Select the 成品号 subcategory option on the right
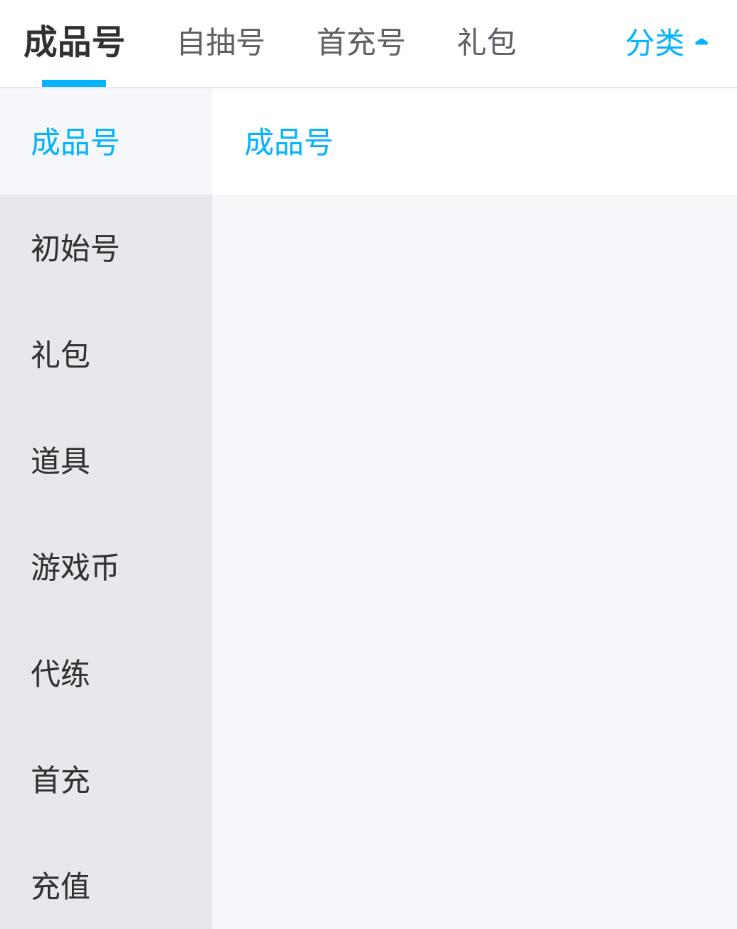The width and height of the screenshot is (737, 929). click(288, 142)
